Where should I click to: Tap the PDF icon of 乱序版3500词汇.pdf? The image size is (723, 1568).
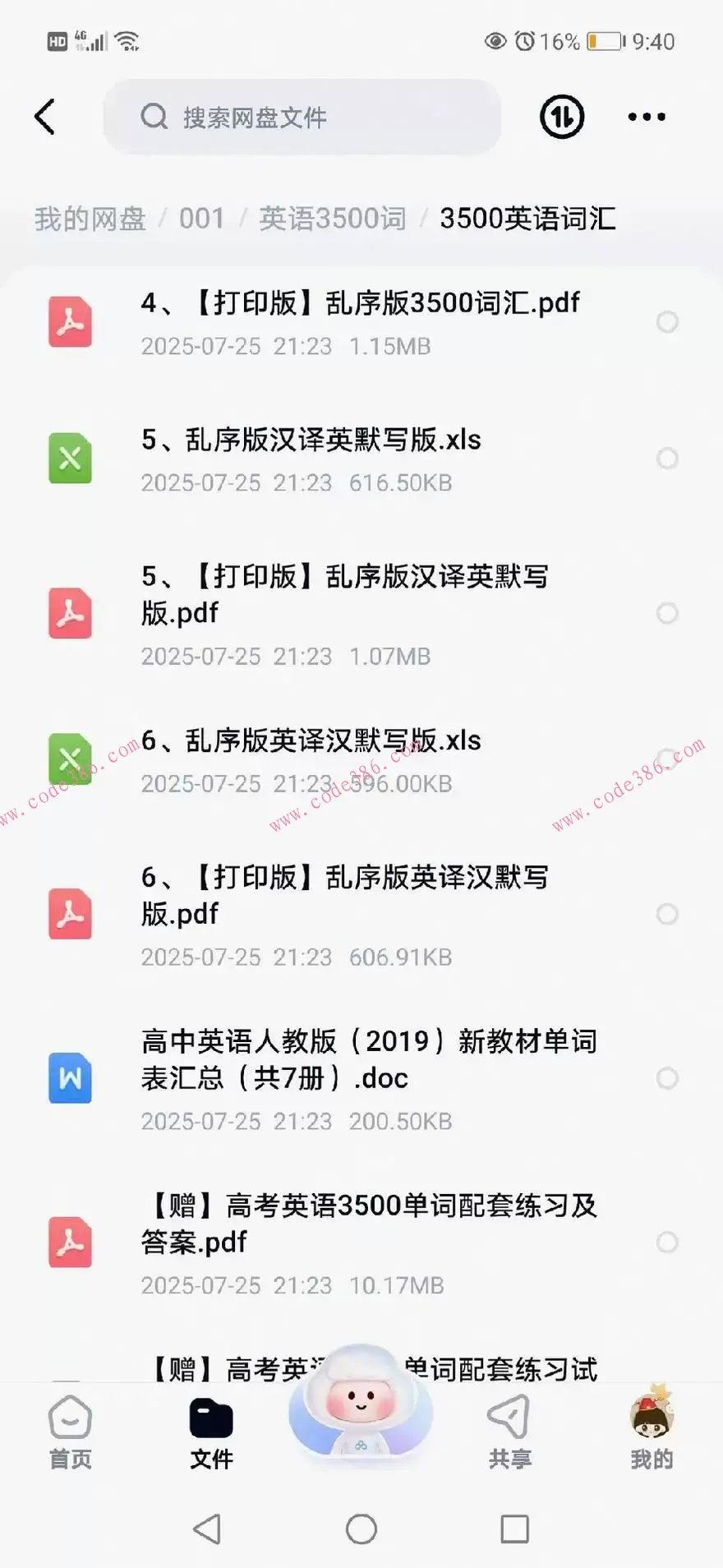point(70,322)
